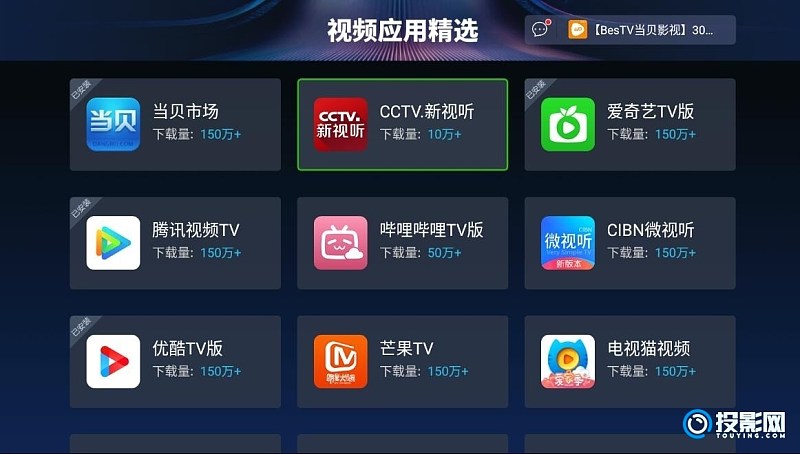Open the 爱奇艺TV版 app card
The height and width of the screenshot is (454, 800).
click(630, 124)
